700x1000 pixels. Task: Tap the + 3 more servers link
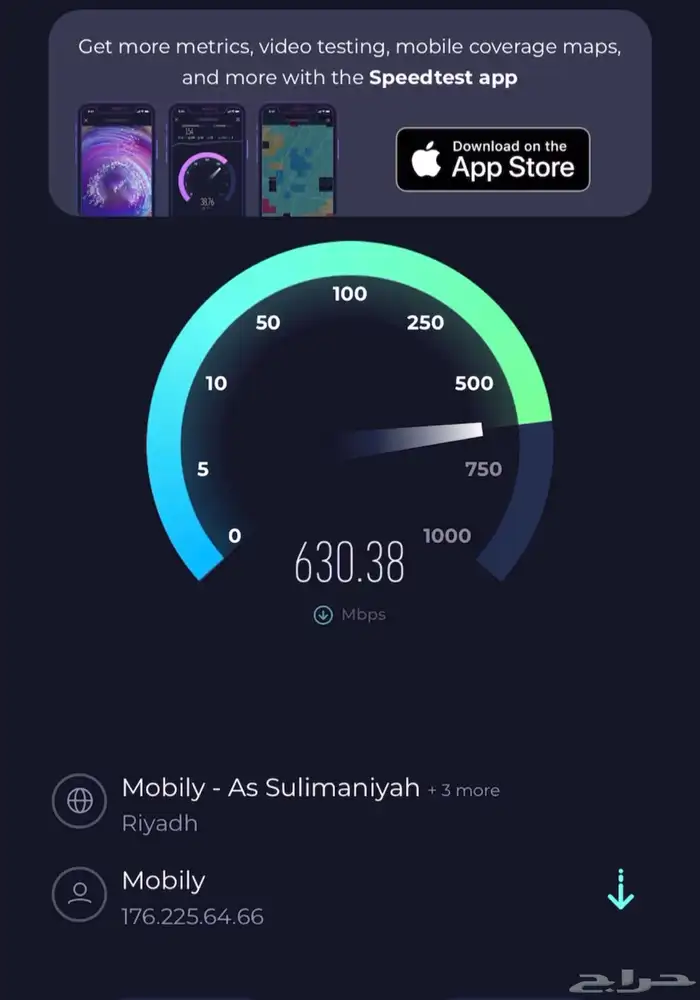tap(463, 790)
